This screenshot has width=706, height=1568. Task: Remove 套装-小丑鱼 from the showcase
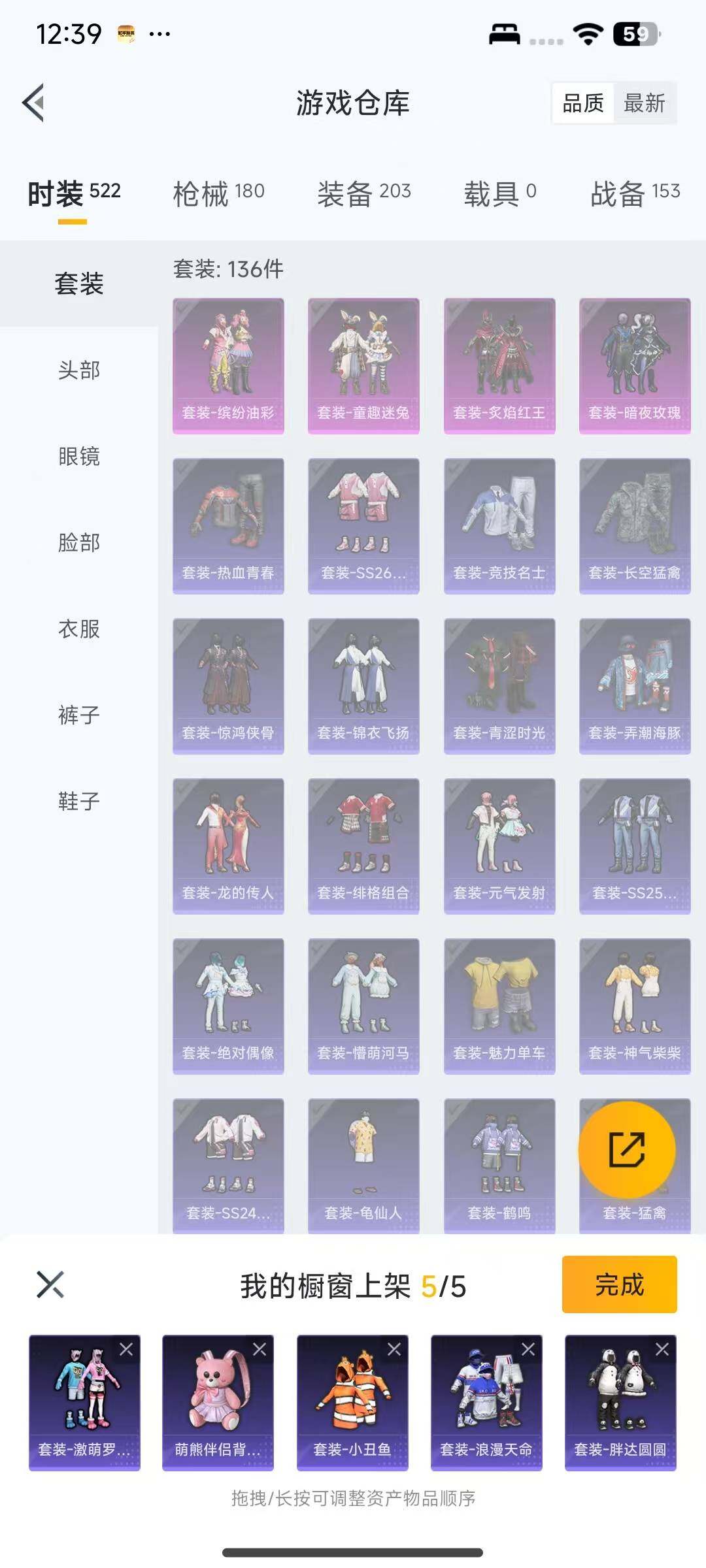coord(394,1349)
